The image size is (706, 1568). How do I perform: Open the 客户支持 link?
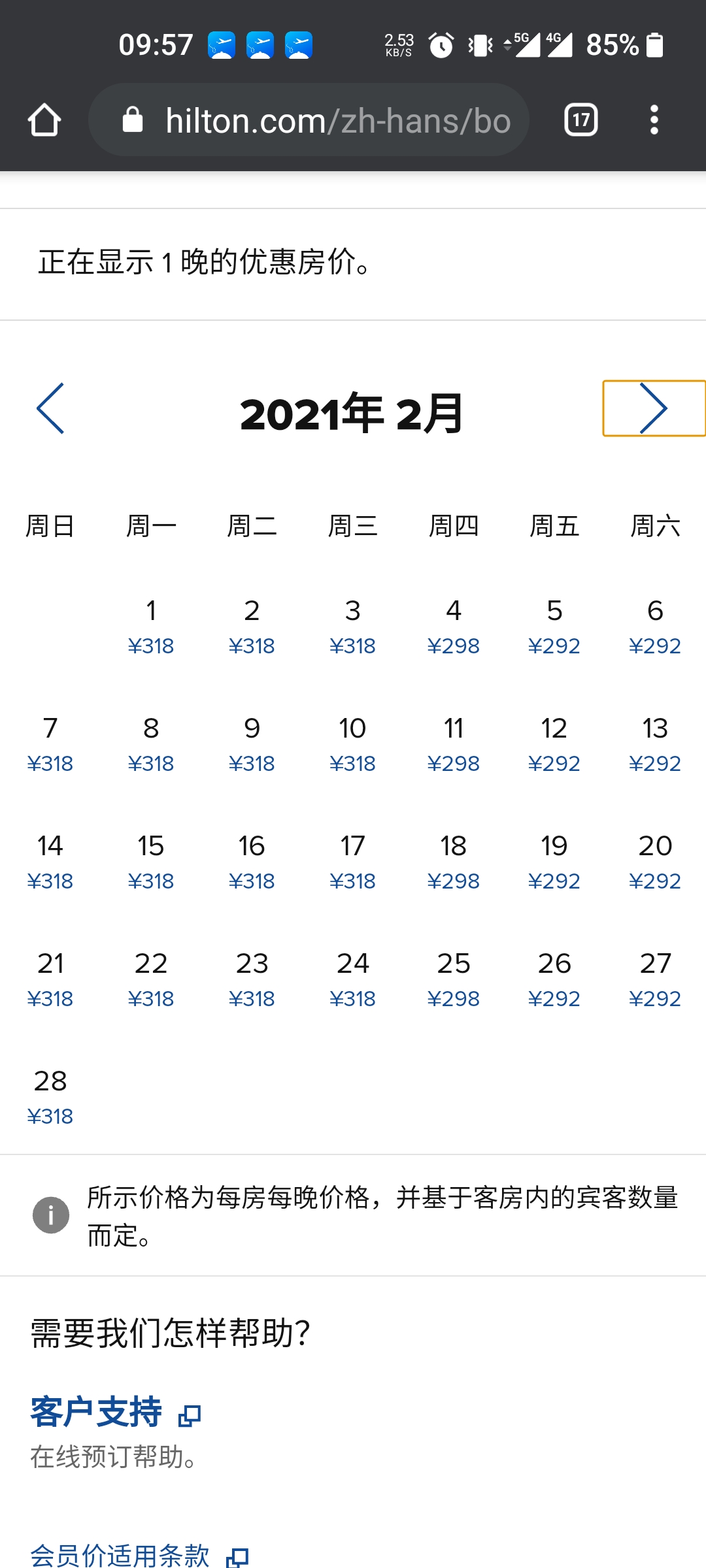click(97, 1411)
